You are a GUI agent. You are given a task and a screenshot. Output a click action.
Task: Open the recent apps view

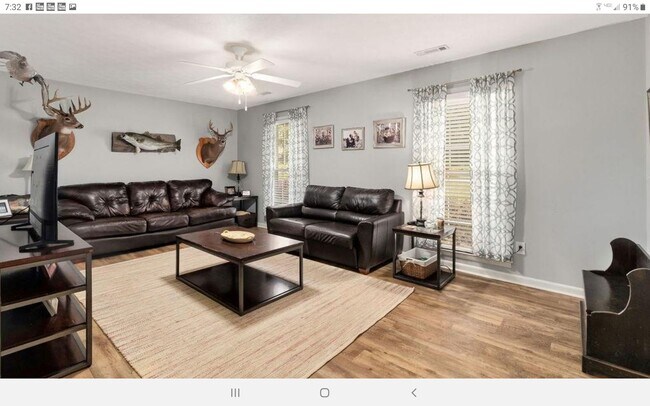coord(235,393)
